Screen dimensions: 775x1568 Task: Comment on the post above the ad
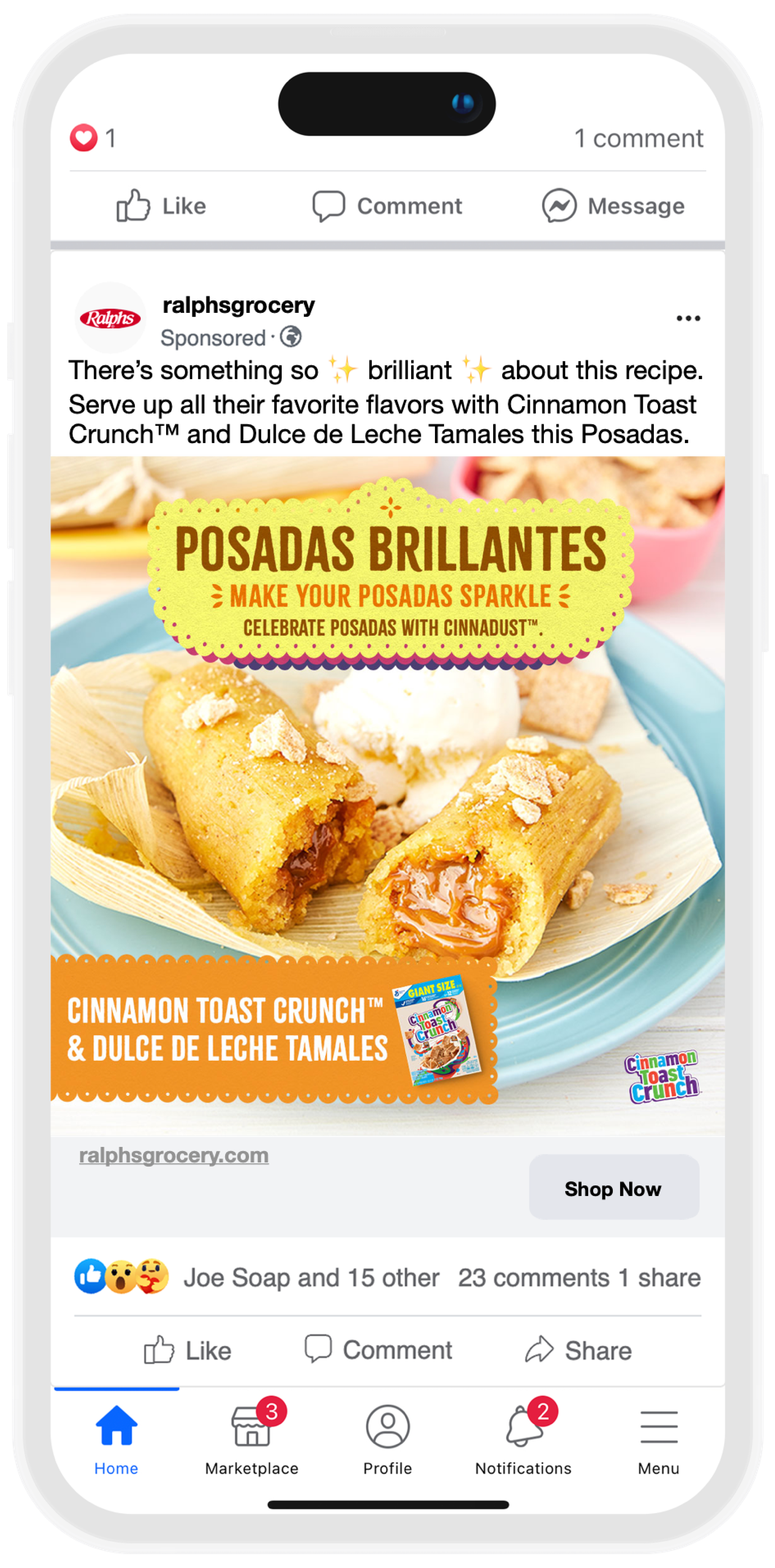[x=387, y=206]
